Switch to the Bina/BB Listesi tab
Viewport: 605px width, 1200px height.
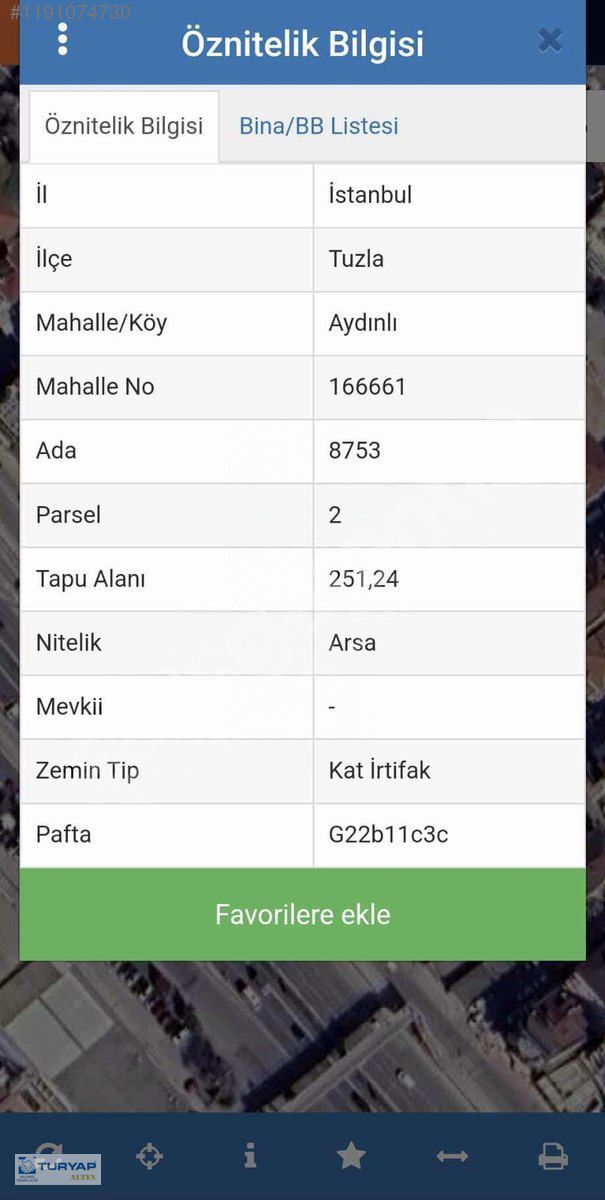pyautogui.click(x=319, y=126)
